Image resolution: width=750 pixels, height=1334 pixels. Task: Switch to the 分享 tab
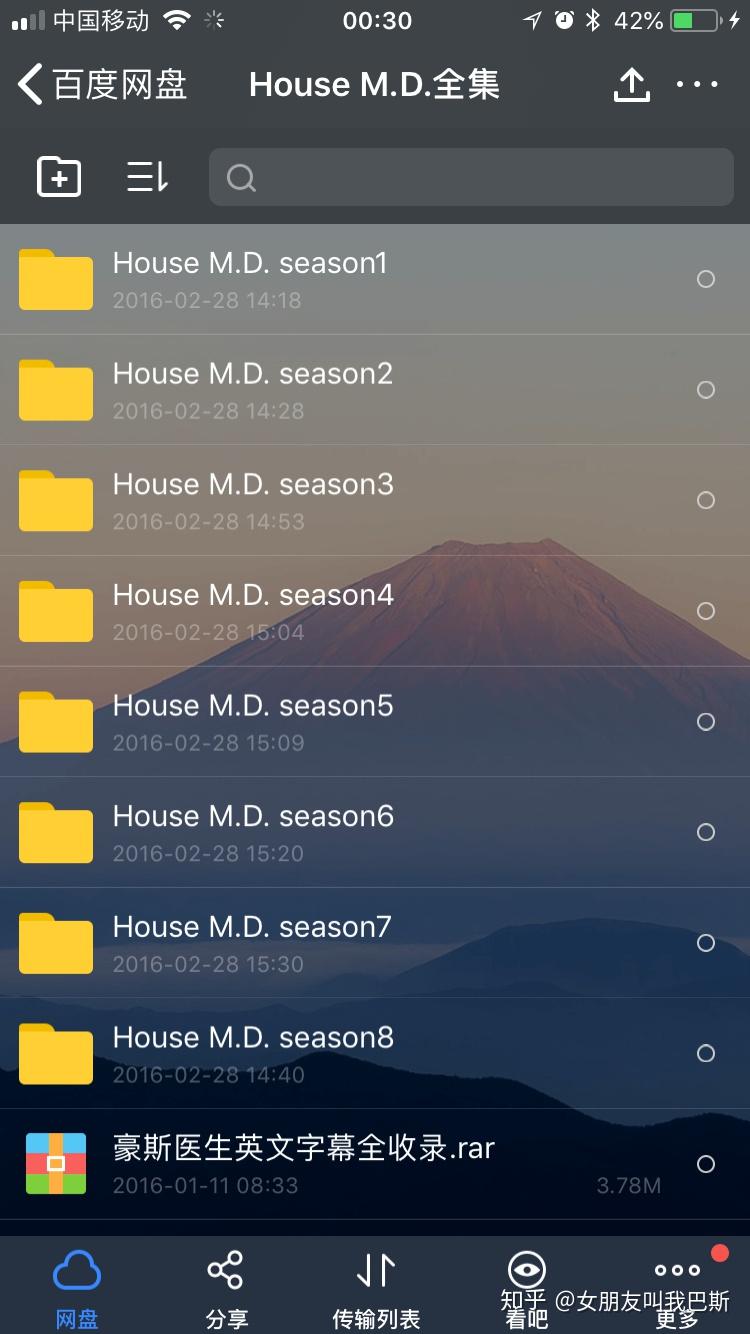click(226, 1287)
